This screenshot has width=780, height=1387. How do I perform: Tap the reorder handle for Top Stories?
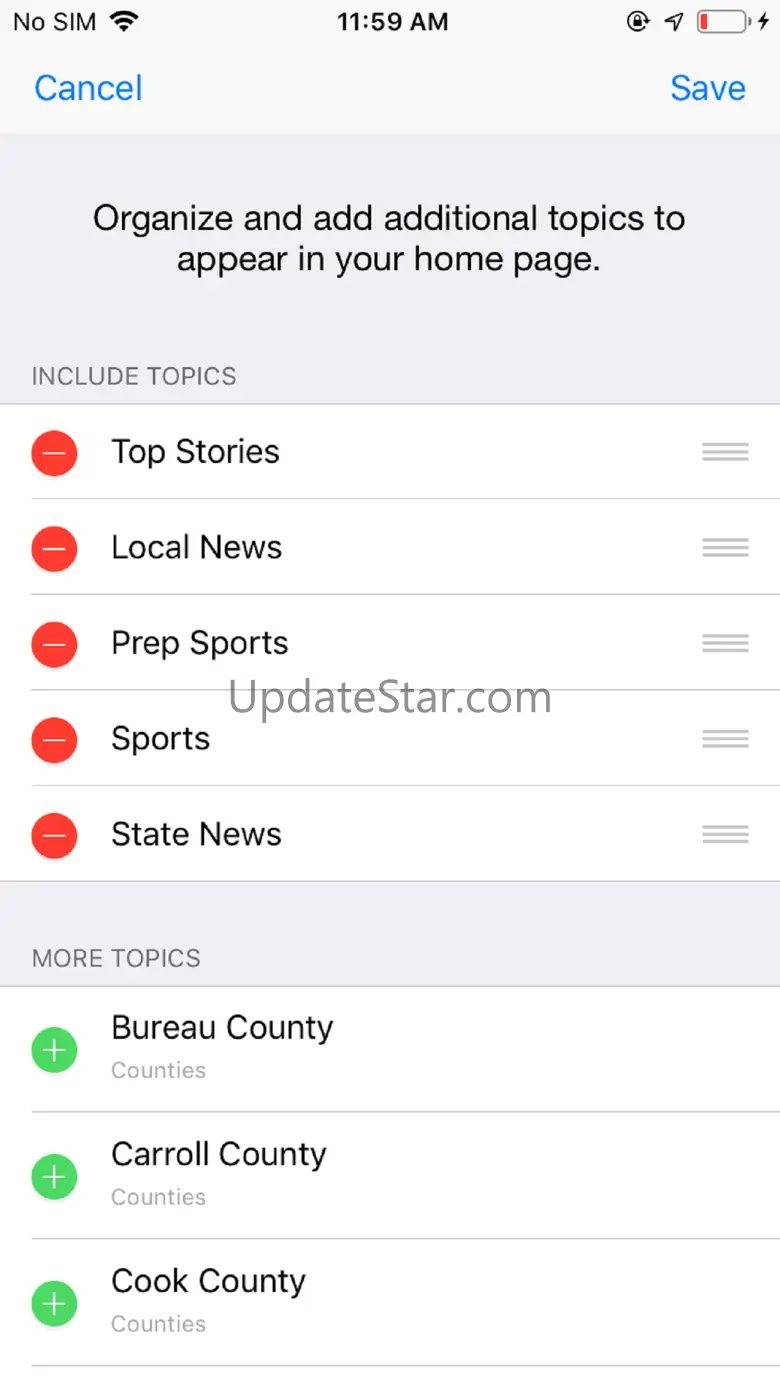coord(725,452)
